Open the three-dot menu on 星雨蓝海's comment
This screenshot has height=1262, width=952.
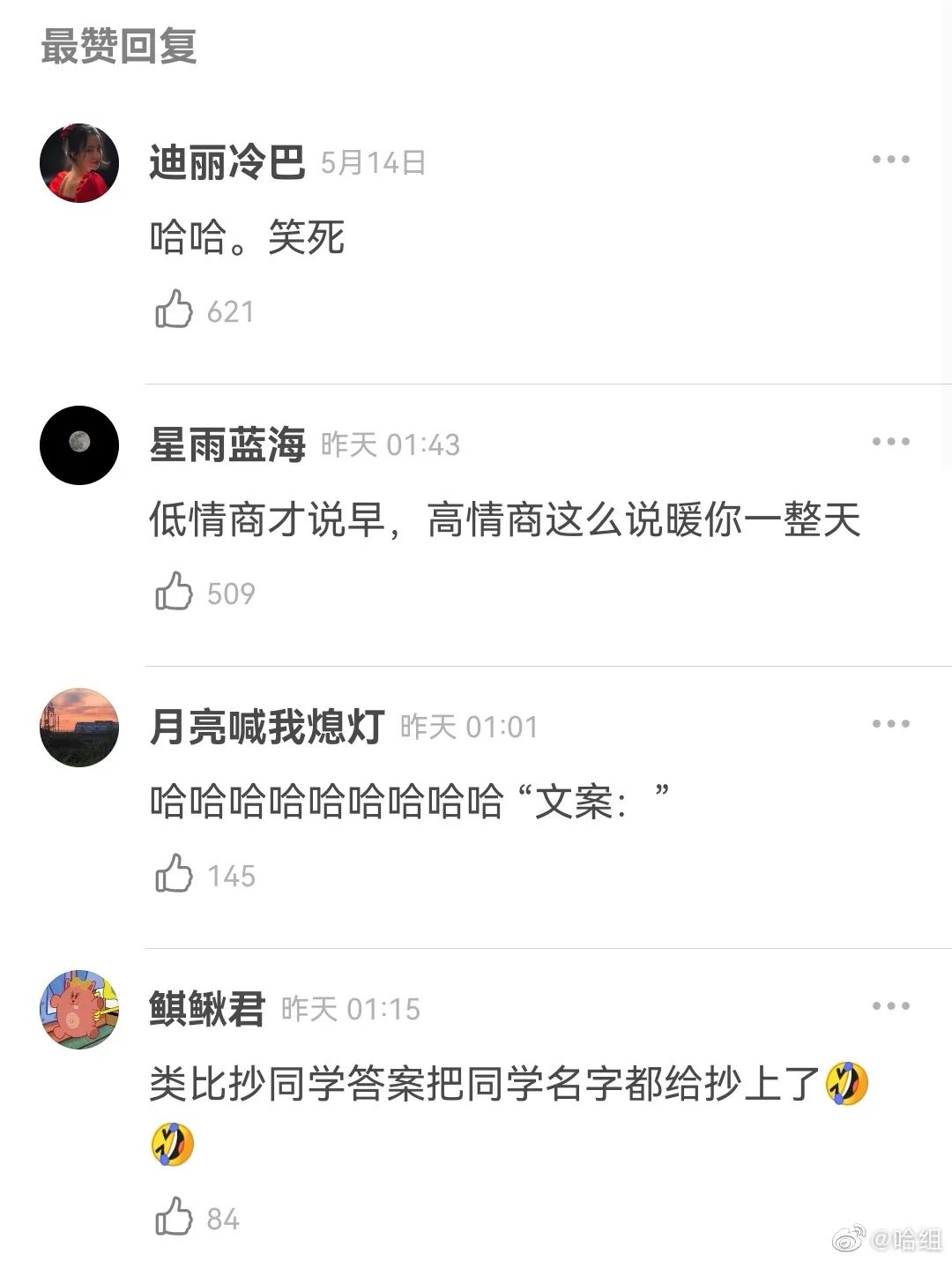click(889, 440)
